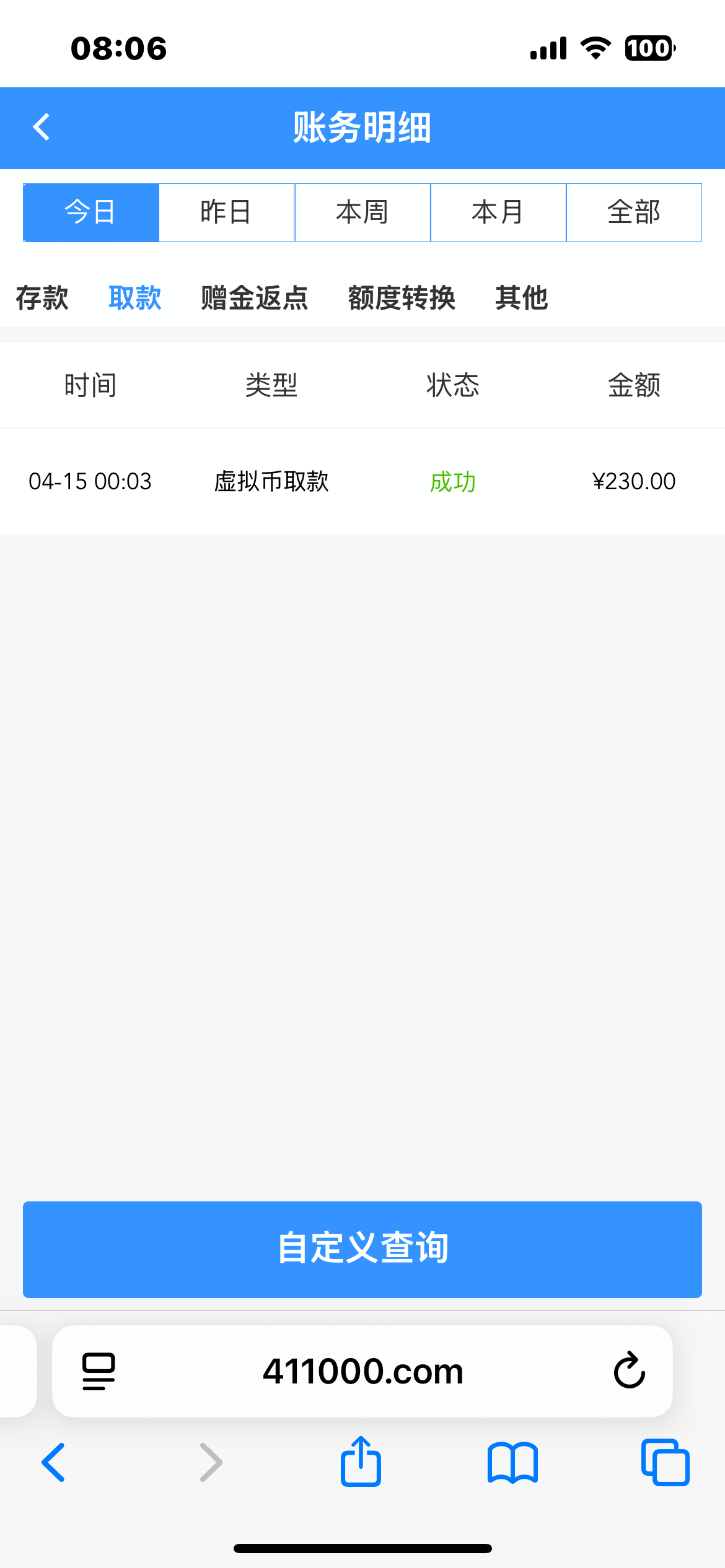725x1568 pixels.
Task: Tap the 自定义查询 button
Action: pyautogui.click(x=362, y=1249)
